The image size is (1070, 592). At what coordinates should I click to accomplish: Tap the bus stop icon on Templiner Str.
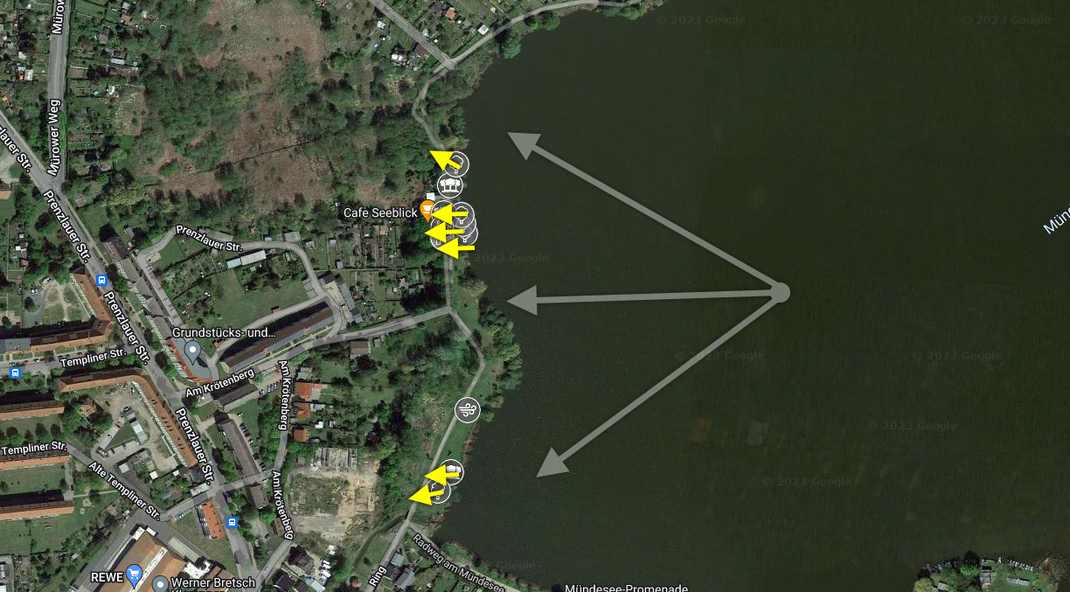click(14, 373)
